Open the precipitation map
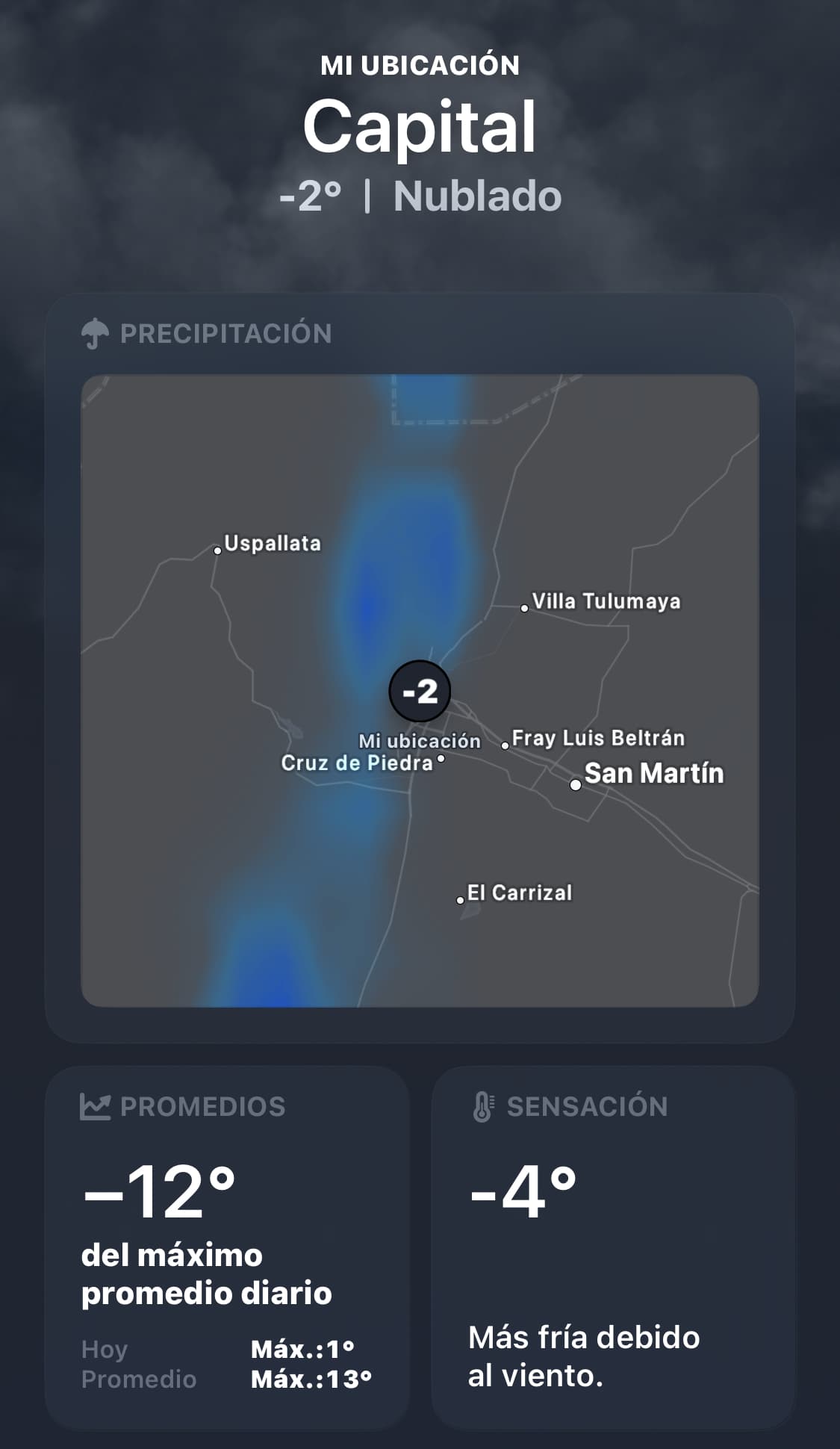840x1449 pixels. tap(420, 691)
